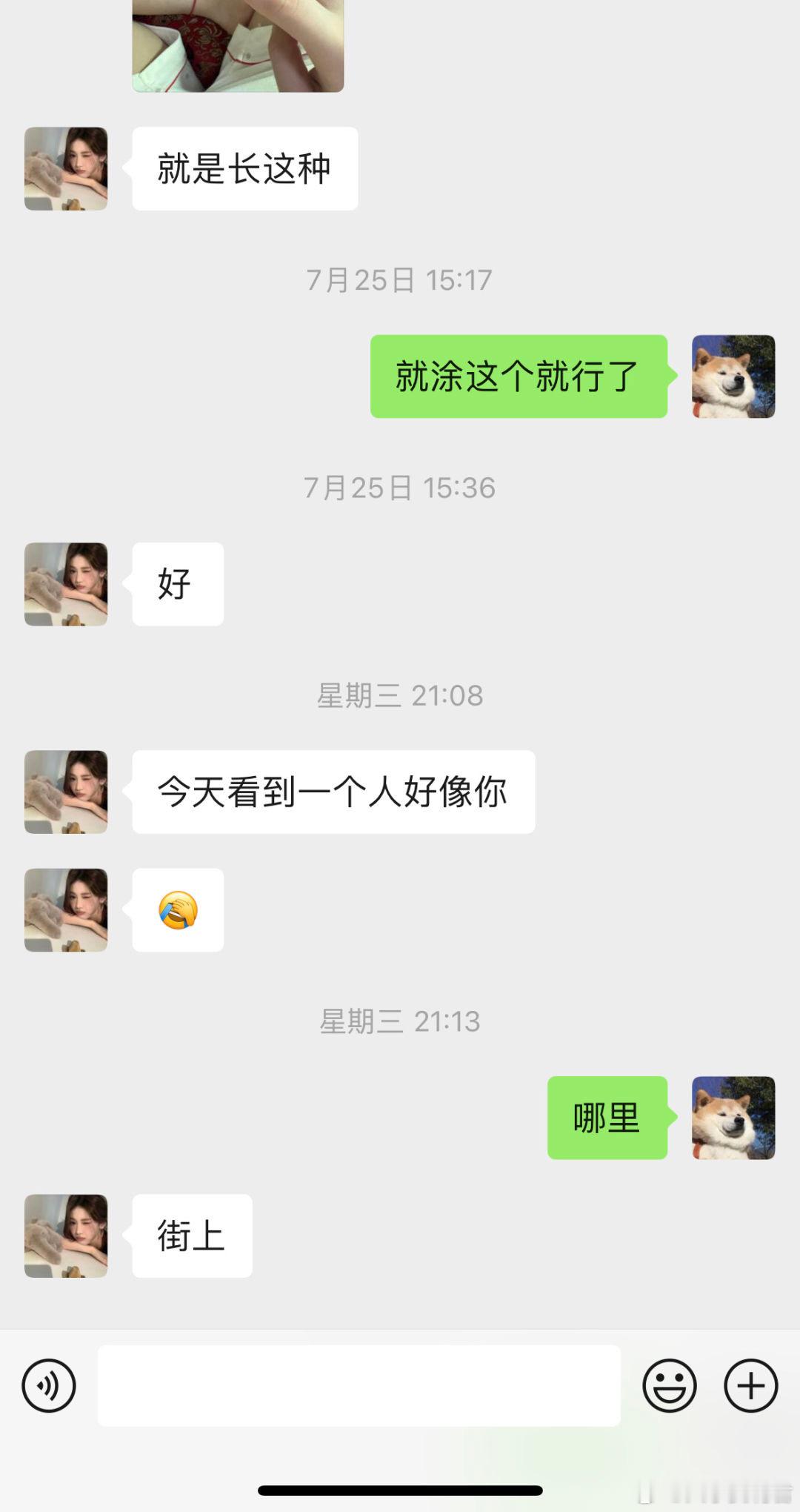
Task: Click your Shiba dog avatar beside 哪里
Action: click(x=733, y=1119)
